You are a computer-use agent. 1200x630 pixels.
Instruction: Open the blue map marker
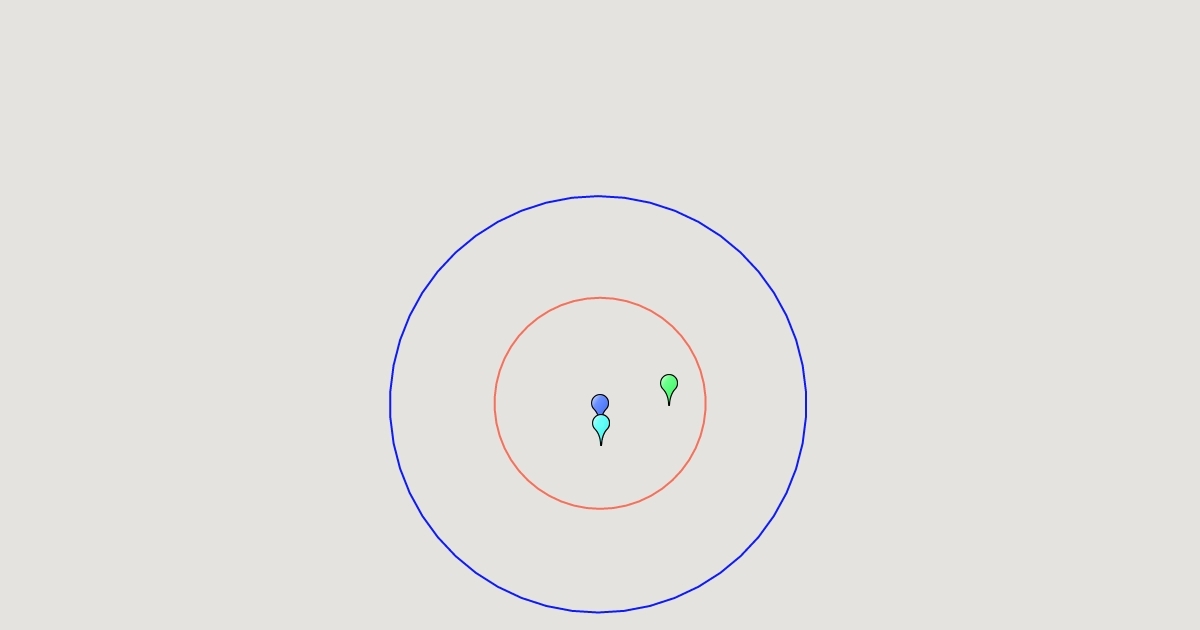(x=600, y=402)
